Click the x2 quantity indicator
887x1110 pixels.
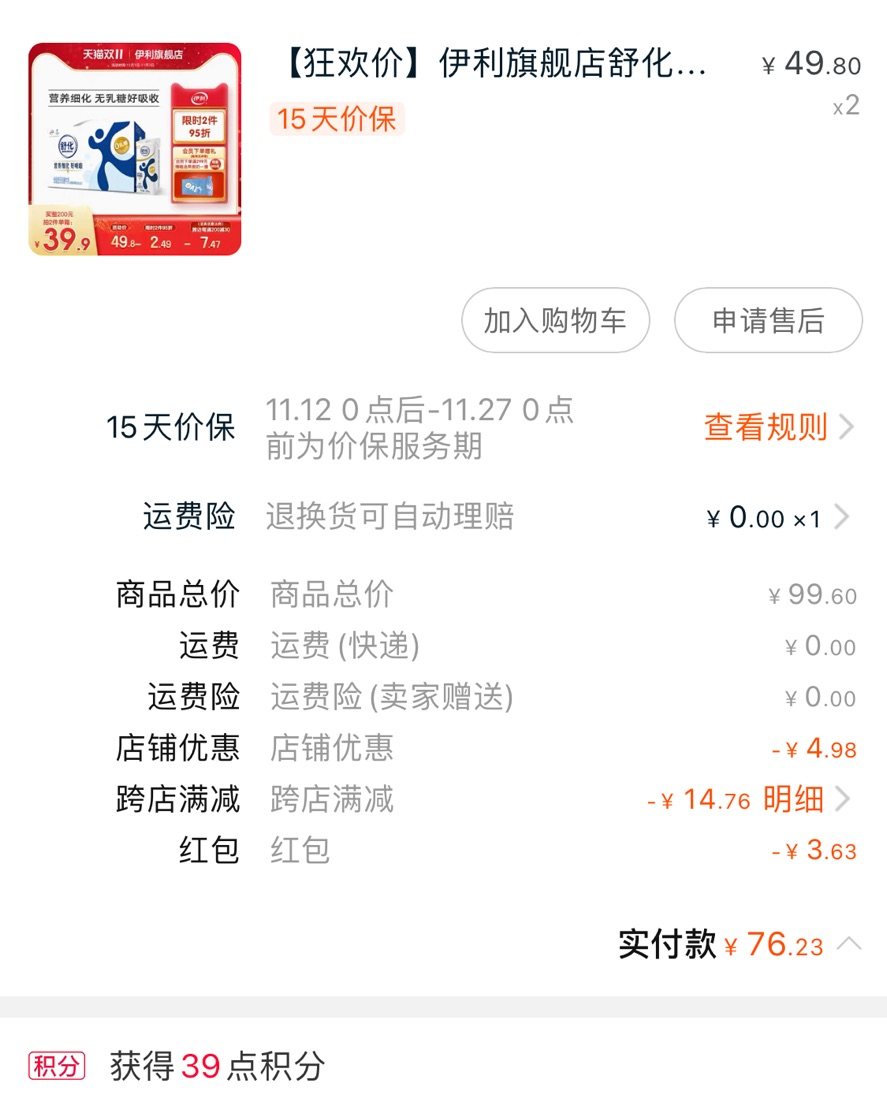coord(848,104)
